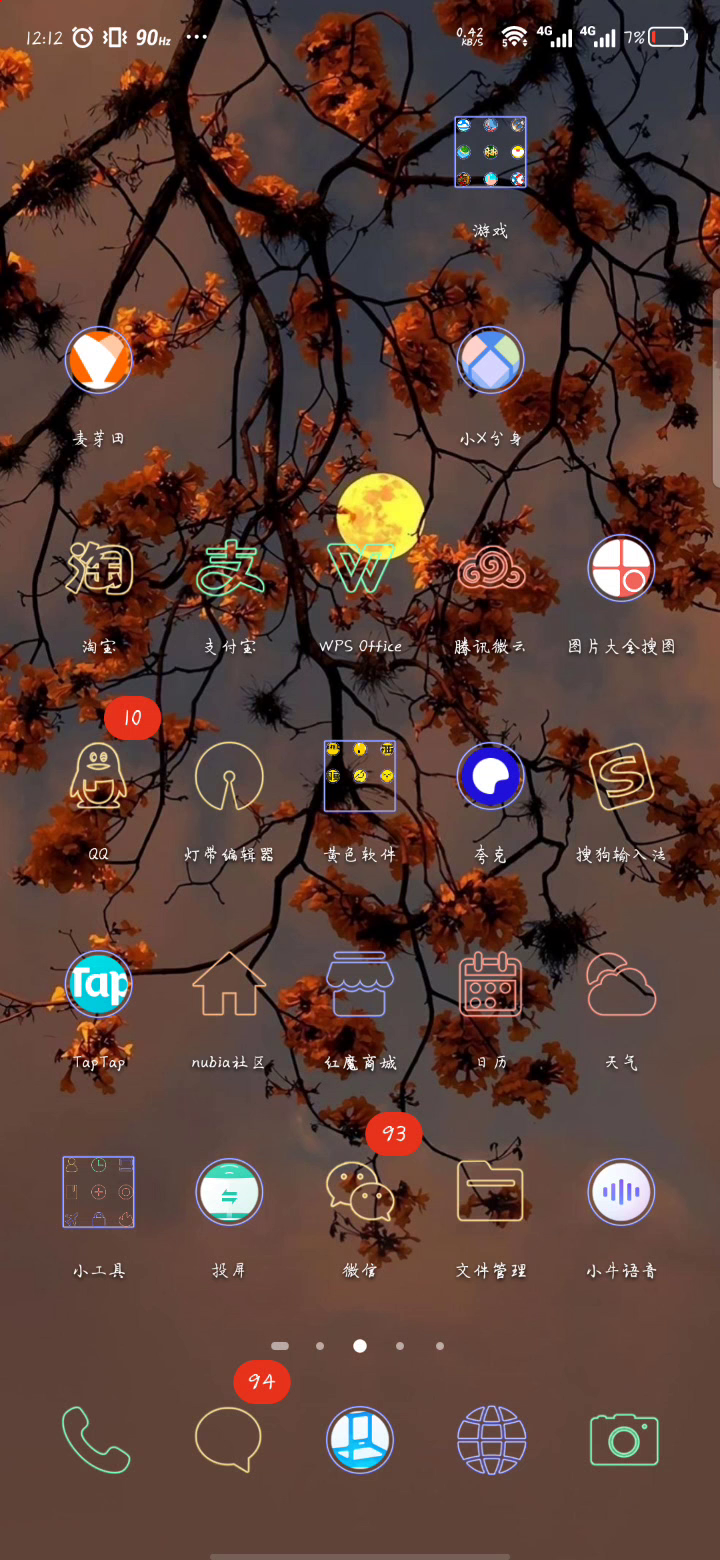Launch 支付宝 Alipay
720x1560 pixels.
click(229, 570)
